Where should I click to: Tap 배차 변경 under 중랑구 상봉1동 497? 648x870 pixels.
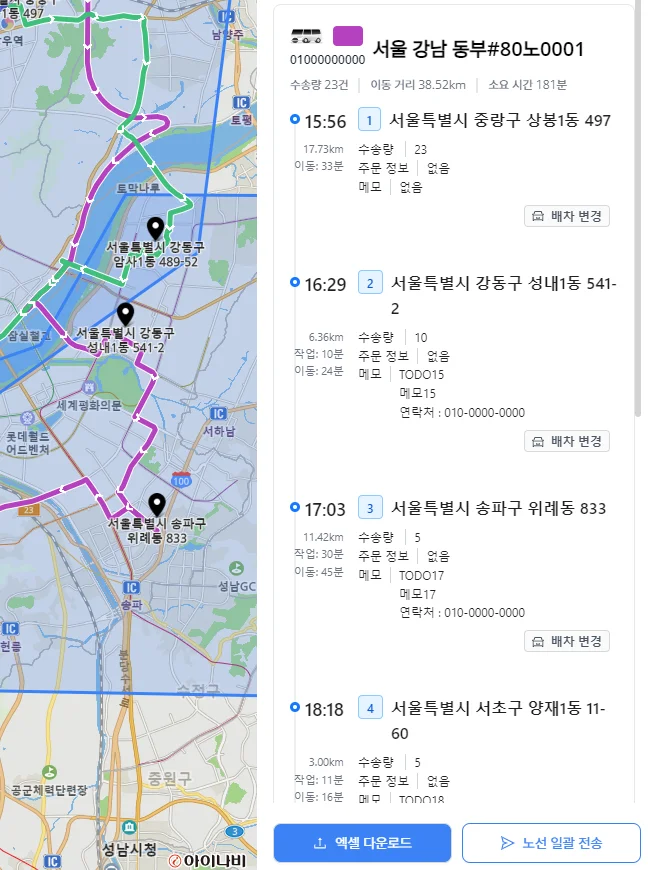567,216
